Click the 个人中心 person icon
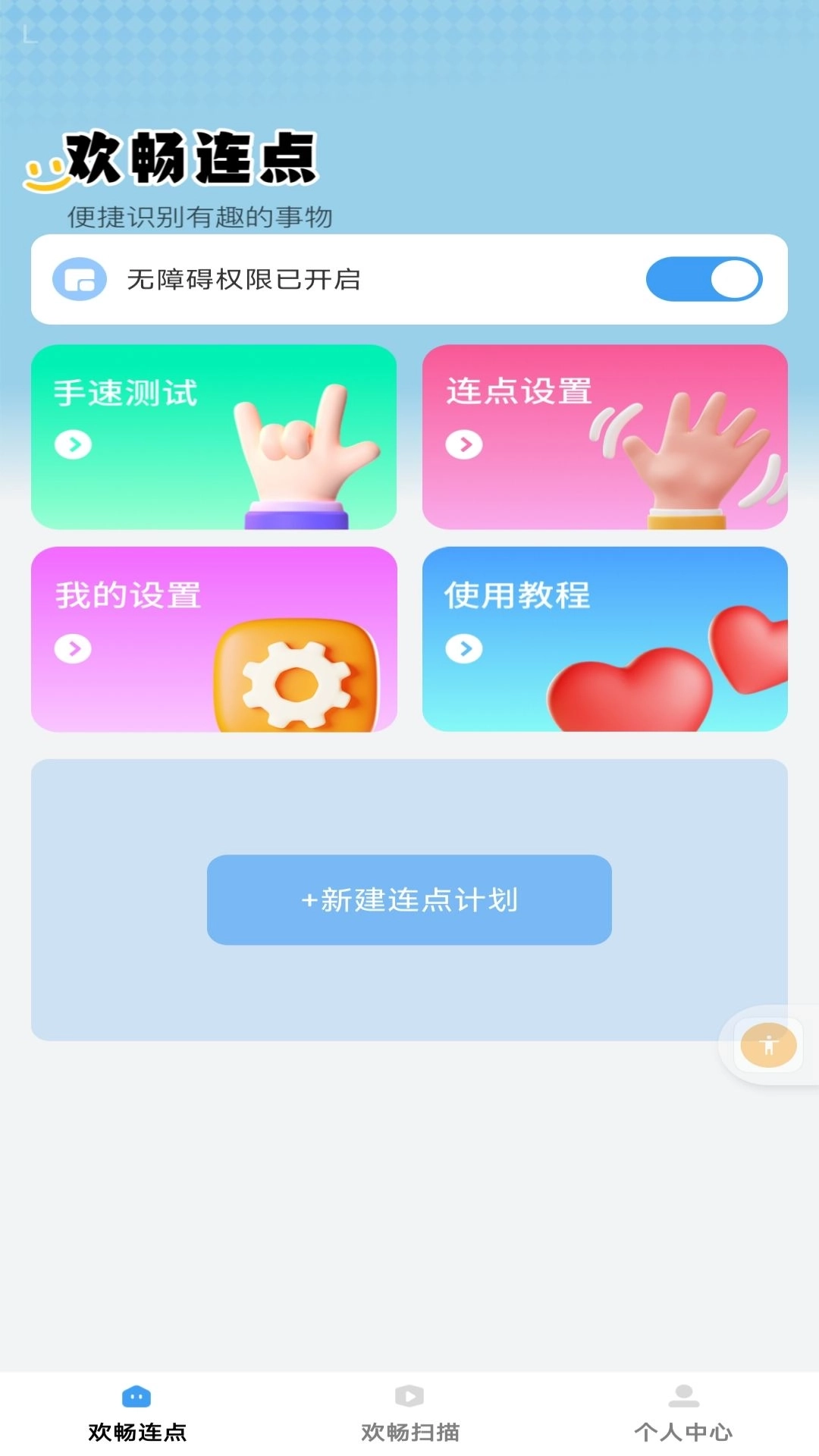The width and height of the screenshot is (819, 1456). point(682,1395)
